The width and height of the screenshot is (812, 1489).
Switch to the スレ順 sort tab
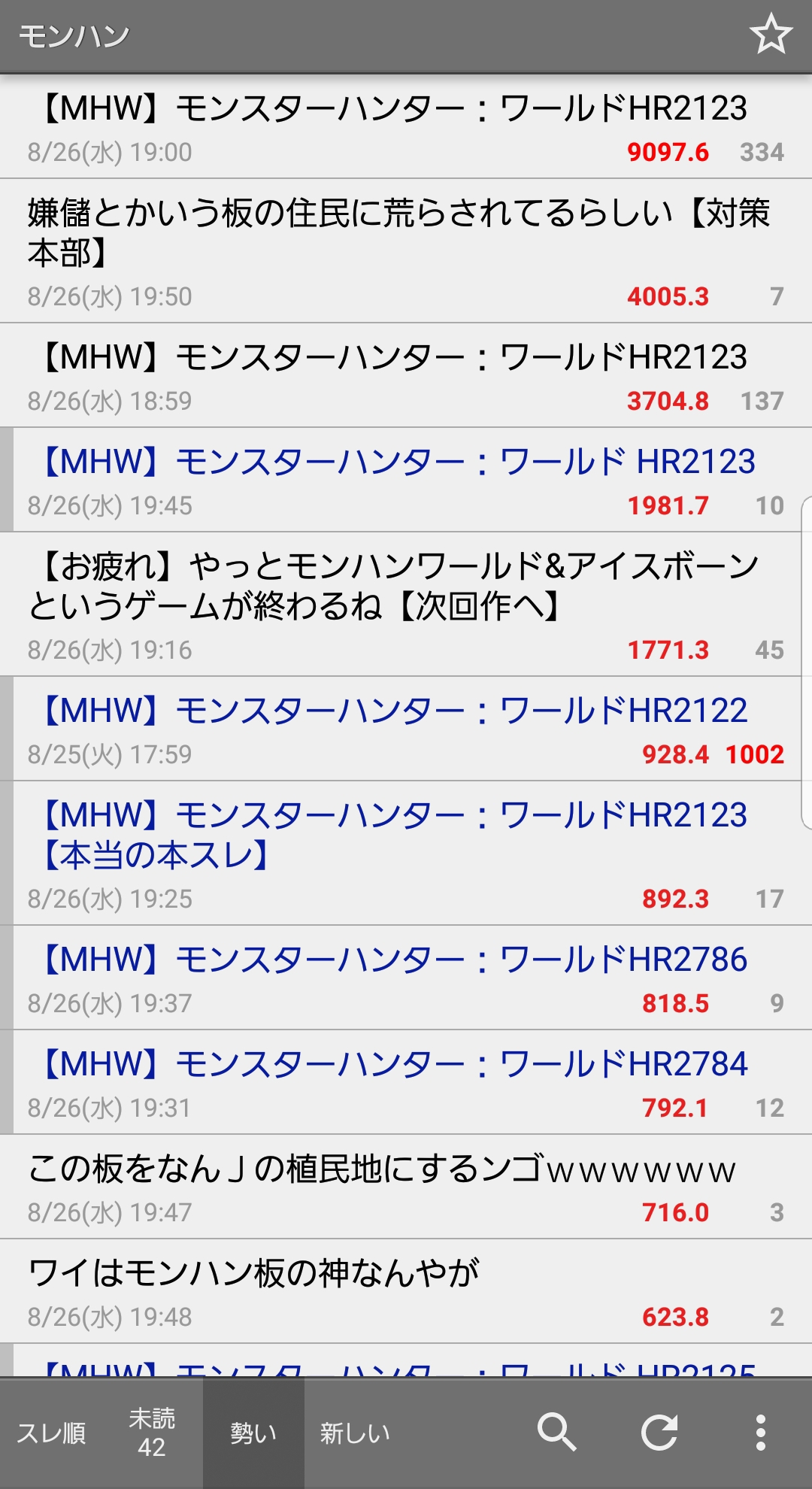tap(51, 1433)
